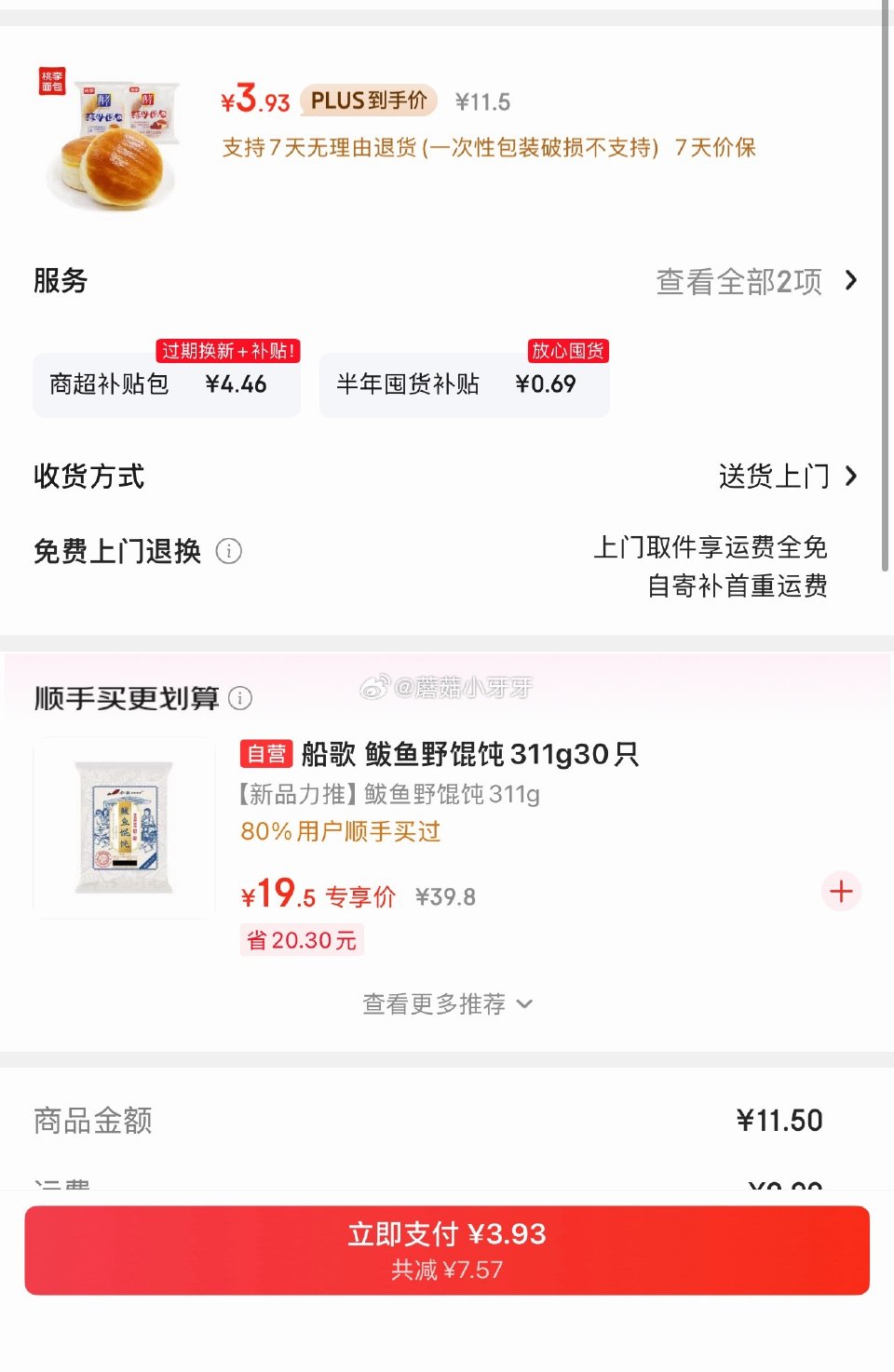Tap the red plus icon to add wontons
The image size is (894, 1372).
coord(840,892)
